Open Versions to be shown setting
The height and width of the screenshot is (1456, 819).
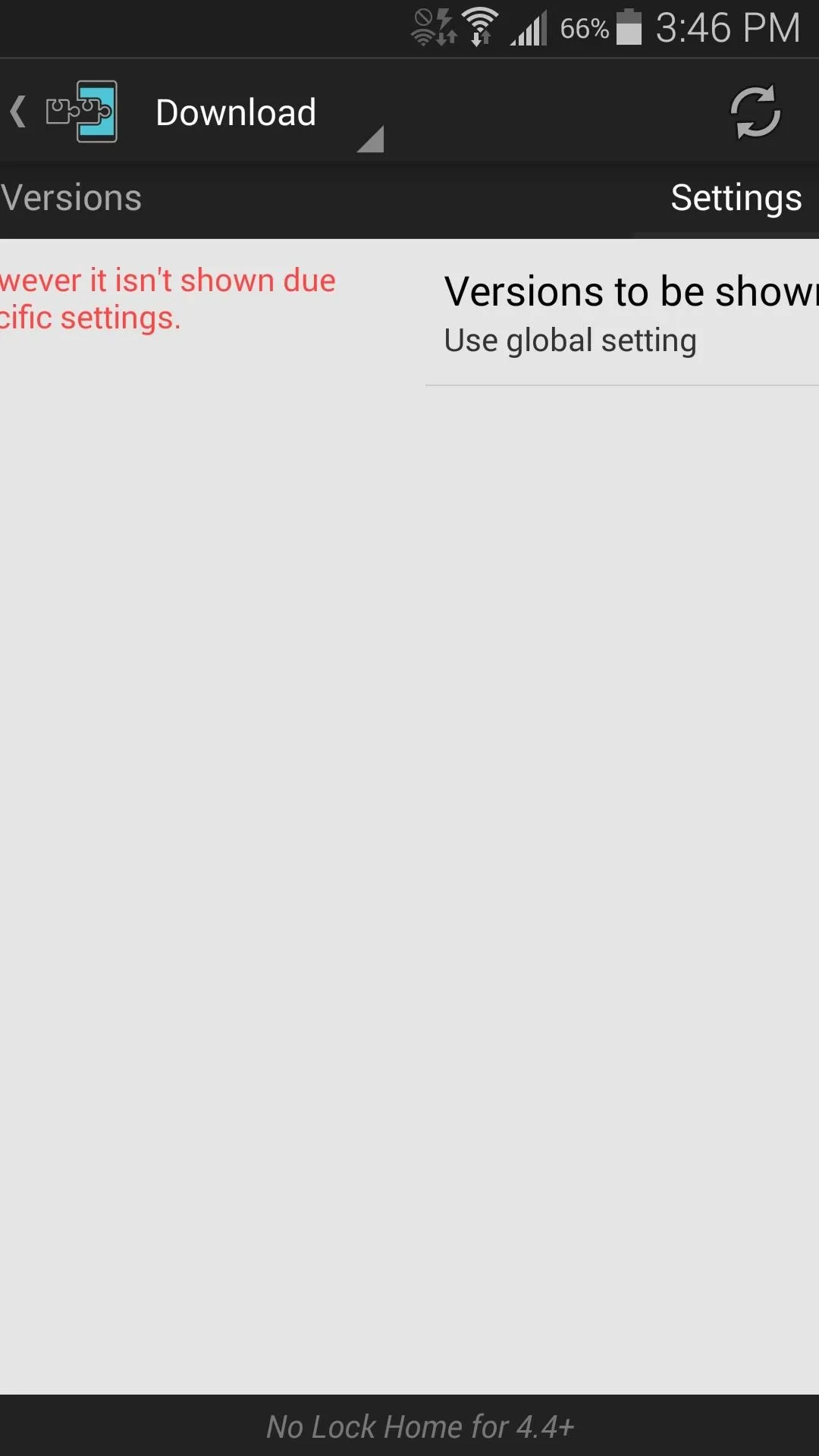pos(623,313)
